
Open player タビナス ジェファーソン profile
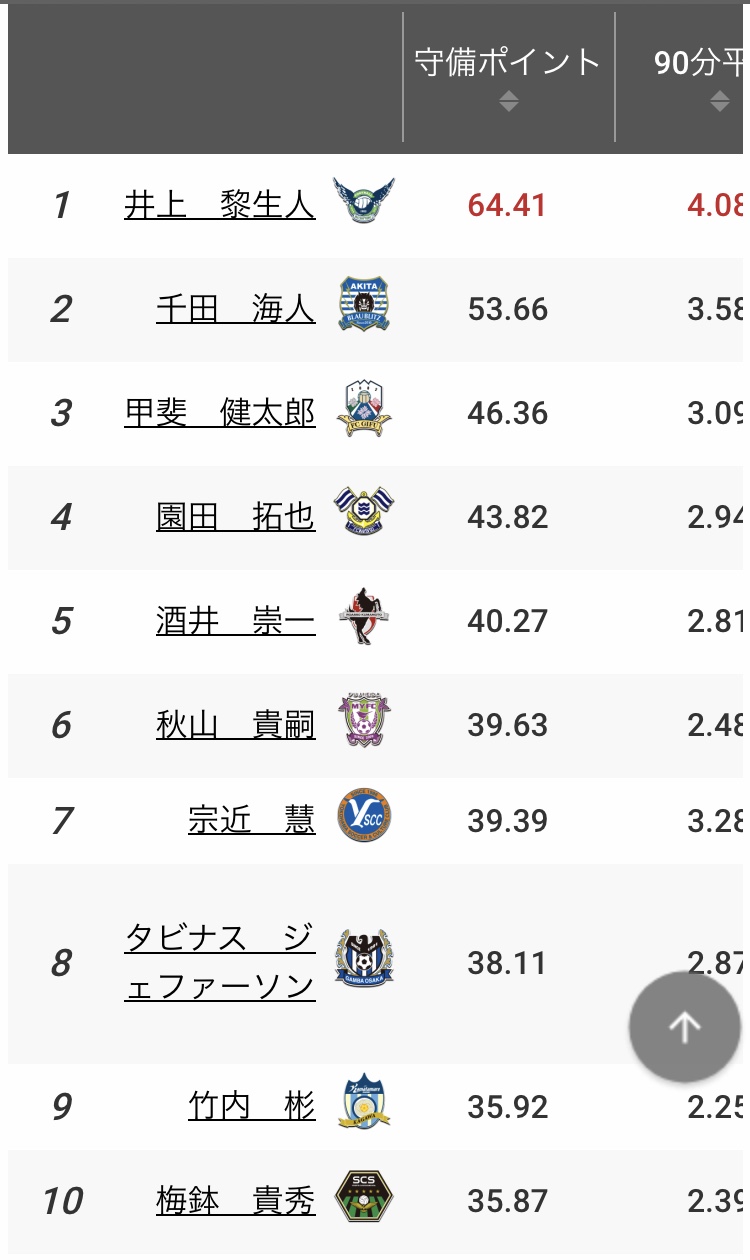220,963
